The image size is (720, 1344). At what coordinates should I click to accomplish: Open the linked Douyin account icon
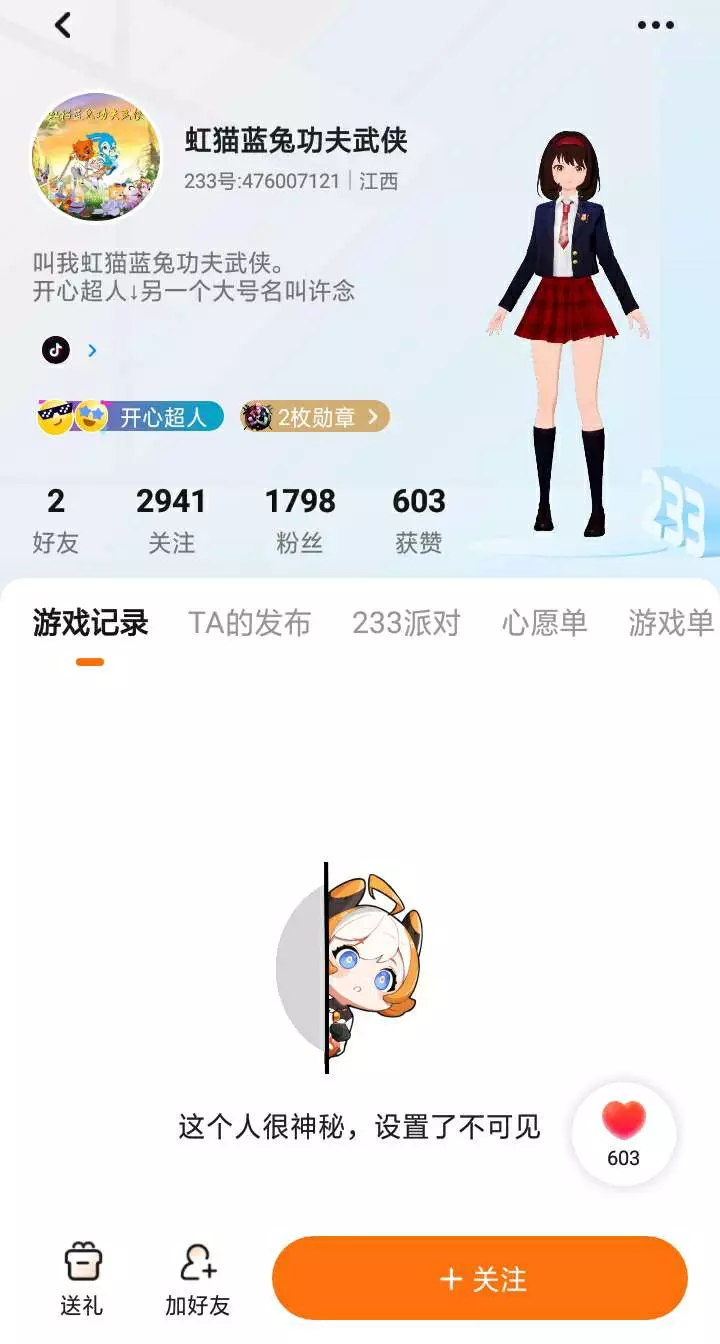click(x=56, y=350)
